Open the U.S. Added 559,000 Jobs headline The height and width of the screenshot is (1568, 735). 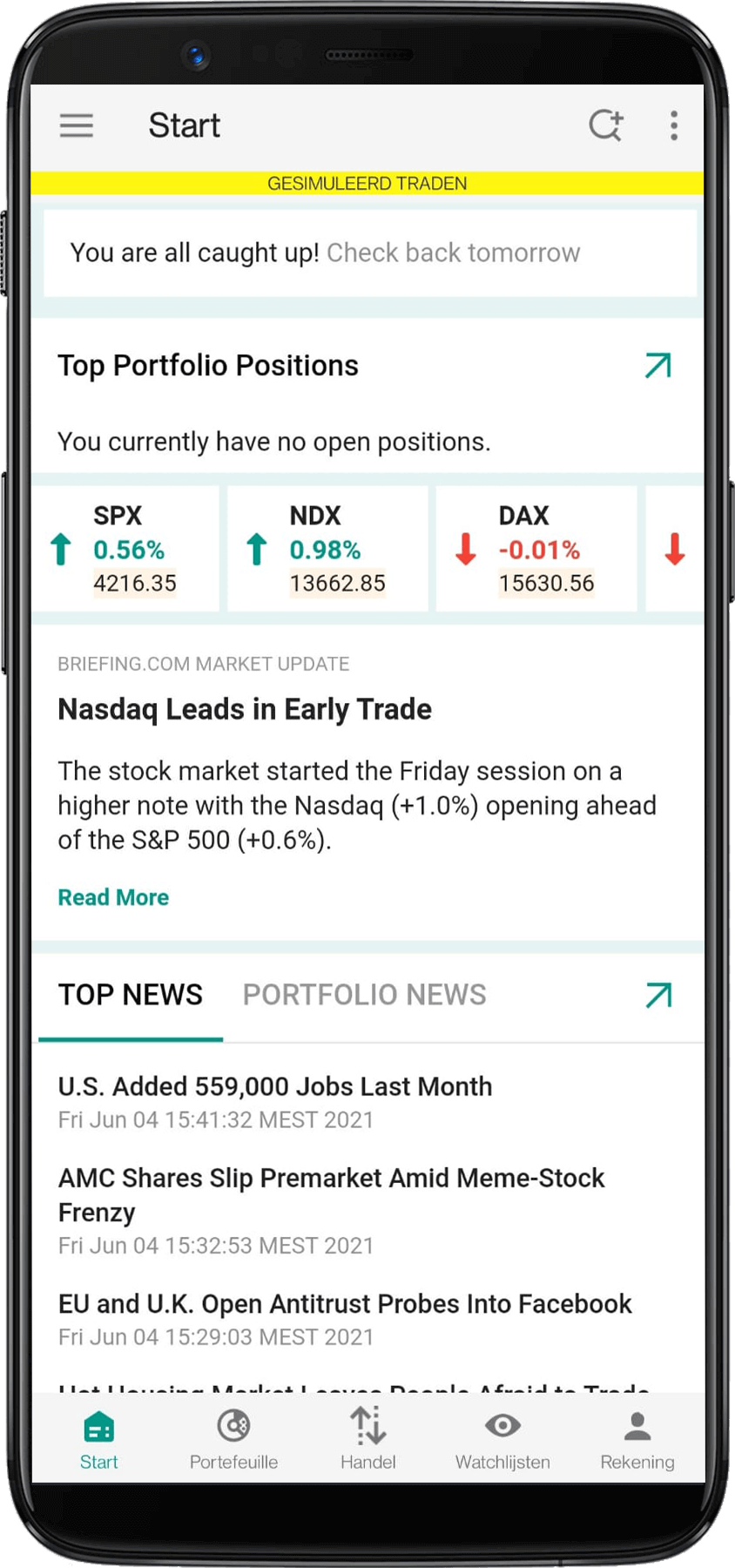(274, 1086)
